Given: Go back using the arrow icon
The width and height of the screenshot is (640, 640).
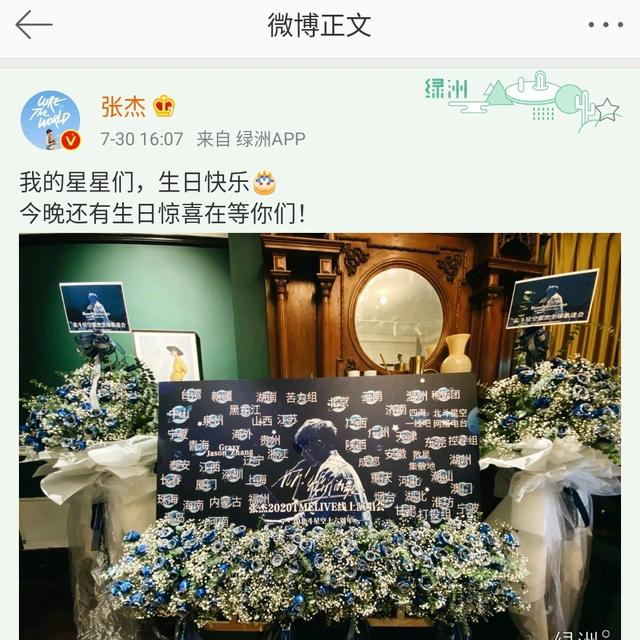Looking at the screenshot, I should click(x=34, y=25).
